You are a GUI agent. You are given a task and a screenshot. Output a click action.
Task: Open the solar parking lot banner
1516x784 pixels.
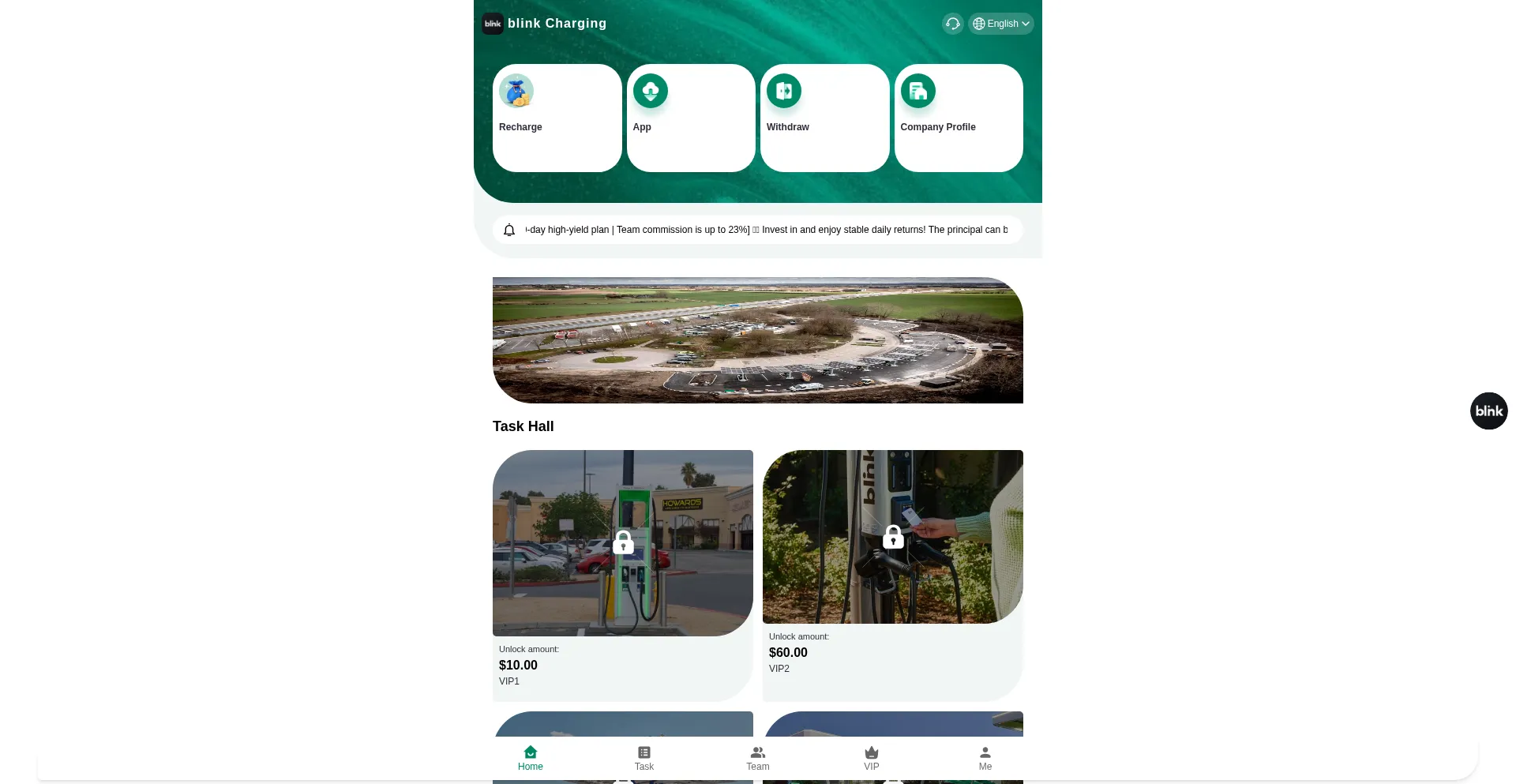(x=757, y=340)
